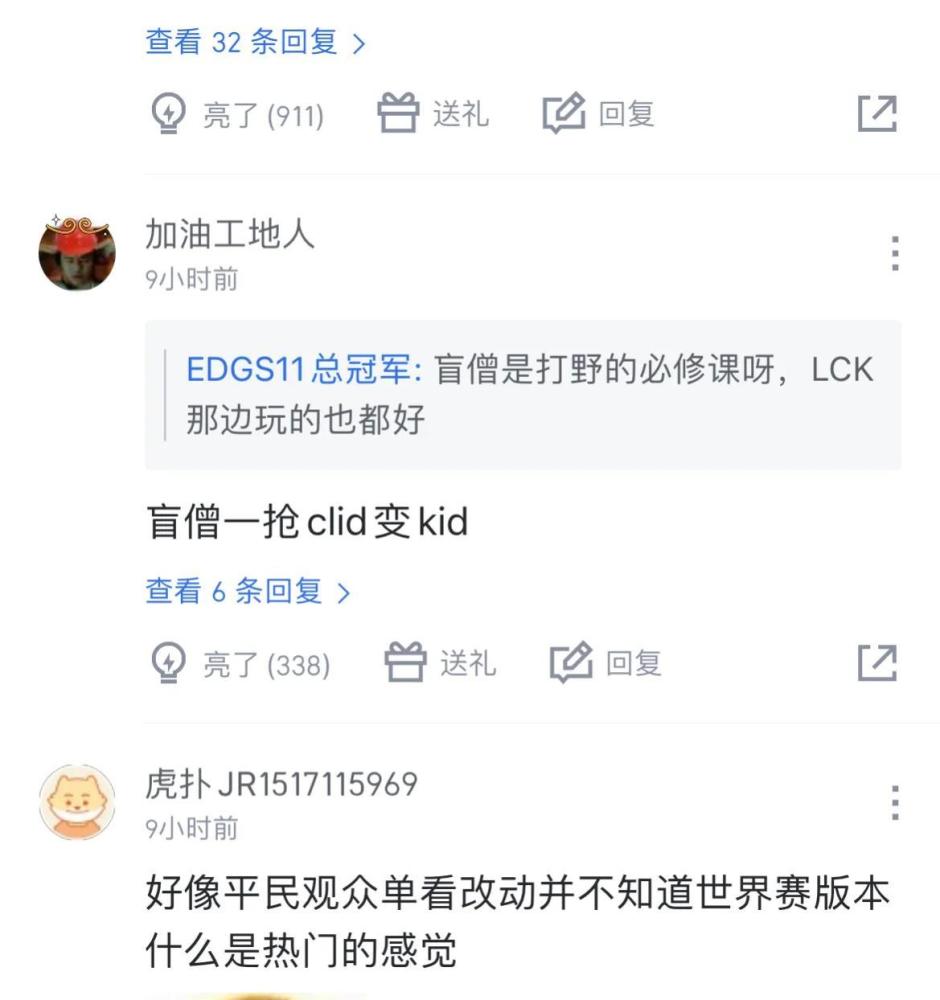
Task: Open username 虎扑JR1517115969
Action: coord(281,785)
